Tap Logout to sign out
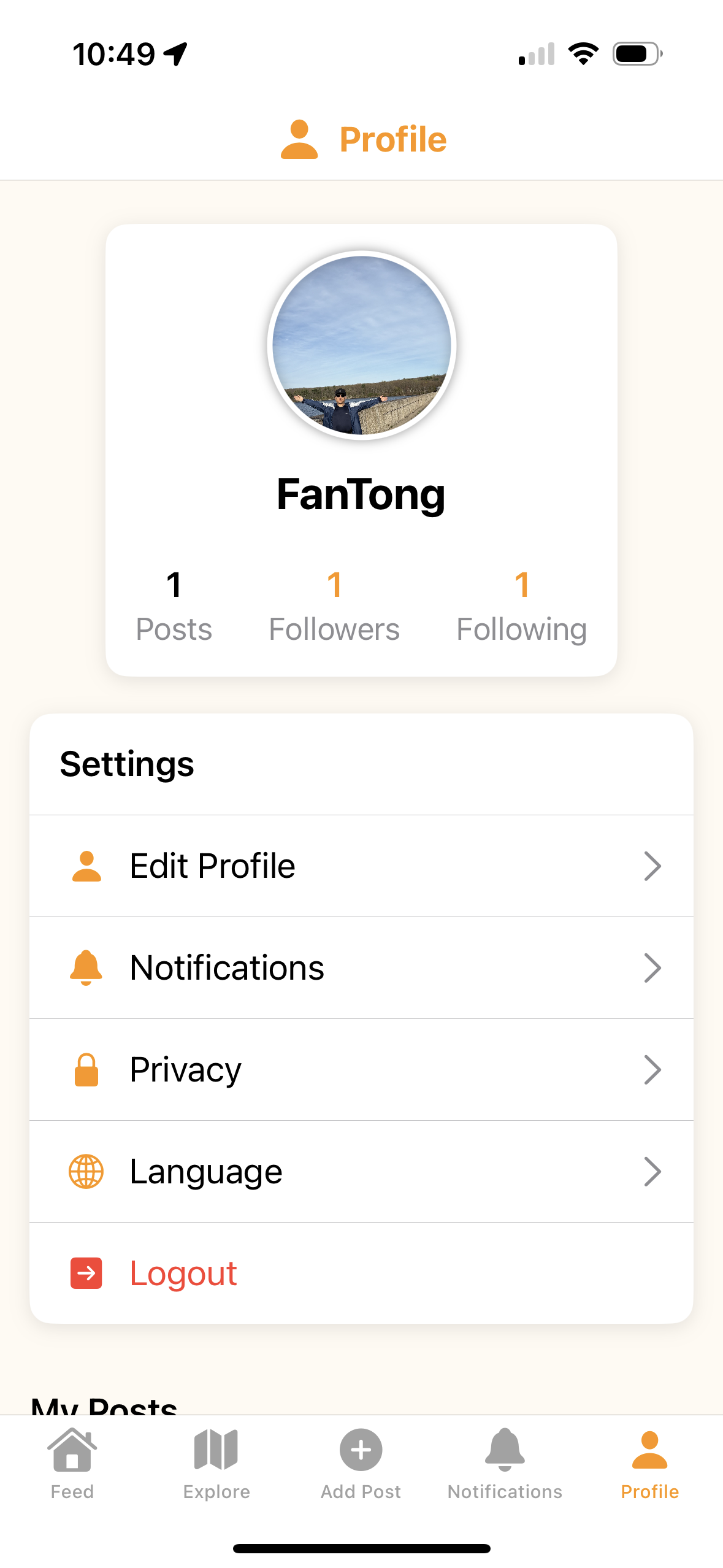 (x=182, y=1273)
